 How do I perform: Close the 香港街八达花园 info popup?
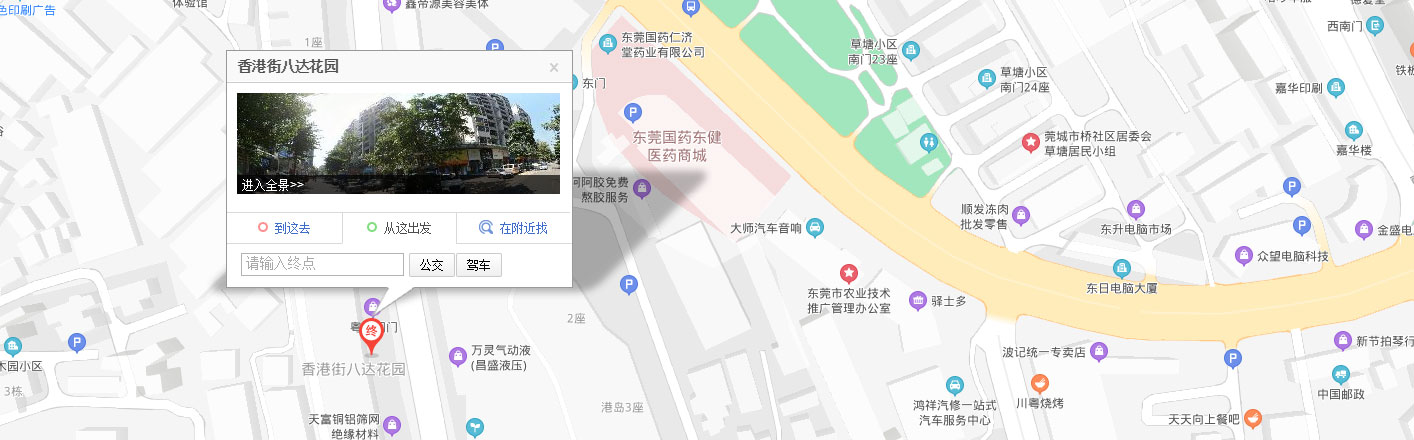click(x=554, y=68)
